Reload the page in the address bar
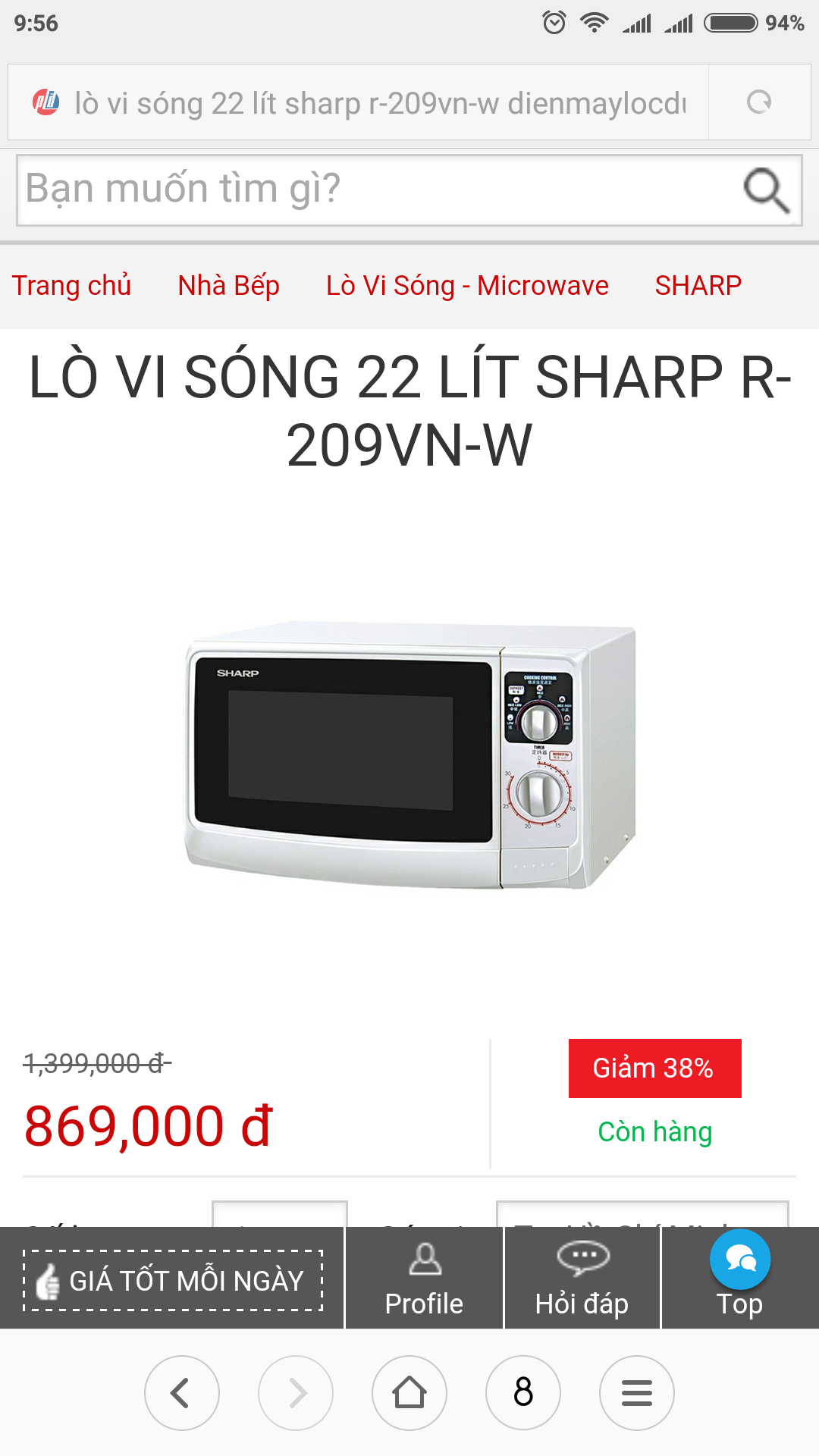 [x=759, y=102]
